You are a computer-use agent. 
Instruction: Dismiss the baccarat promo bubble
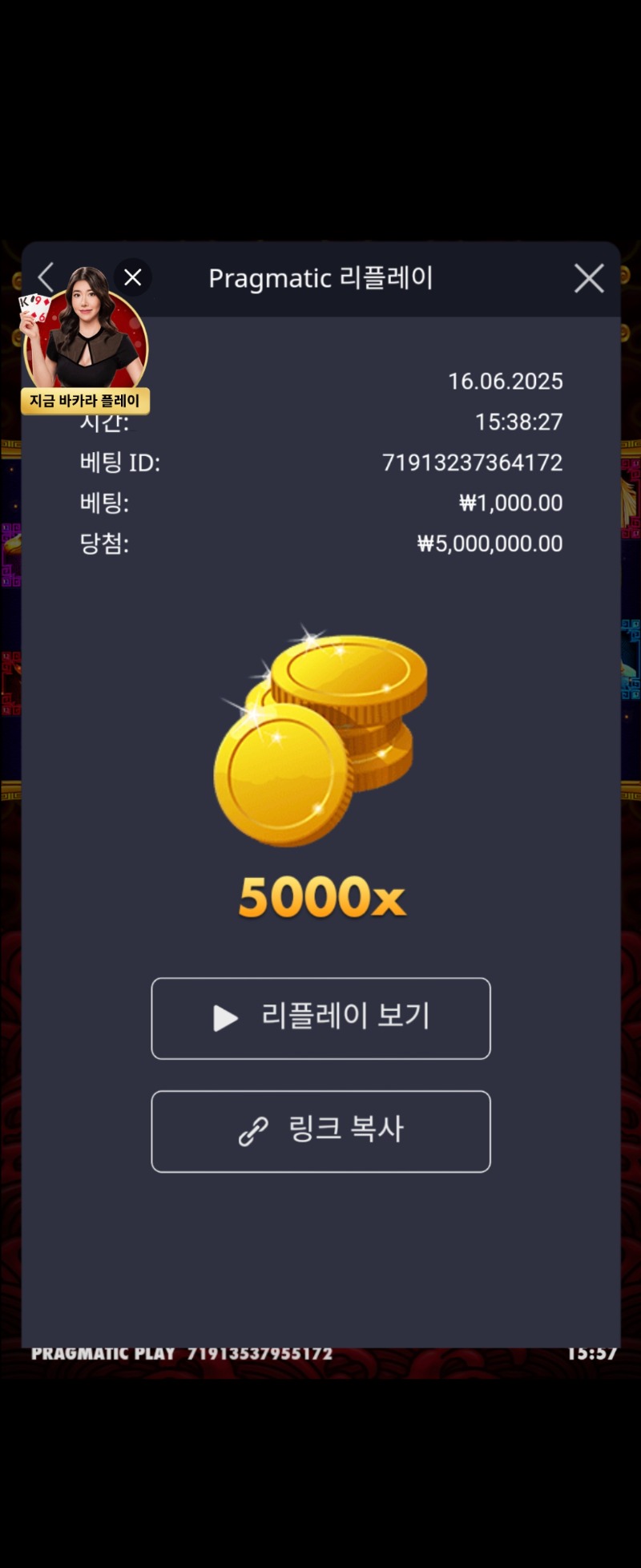pyautogui.click(x=133, y=277)
